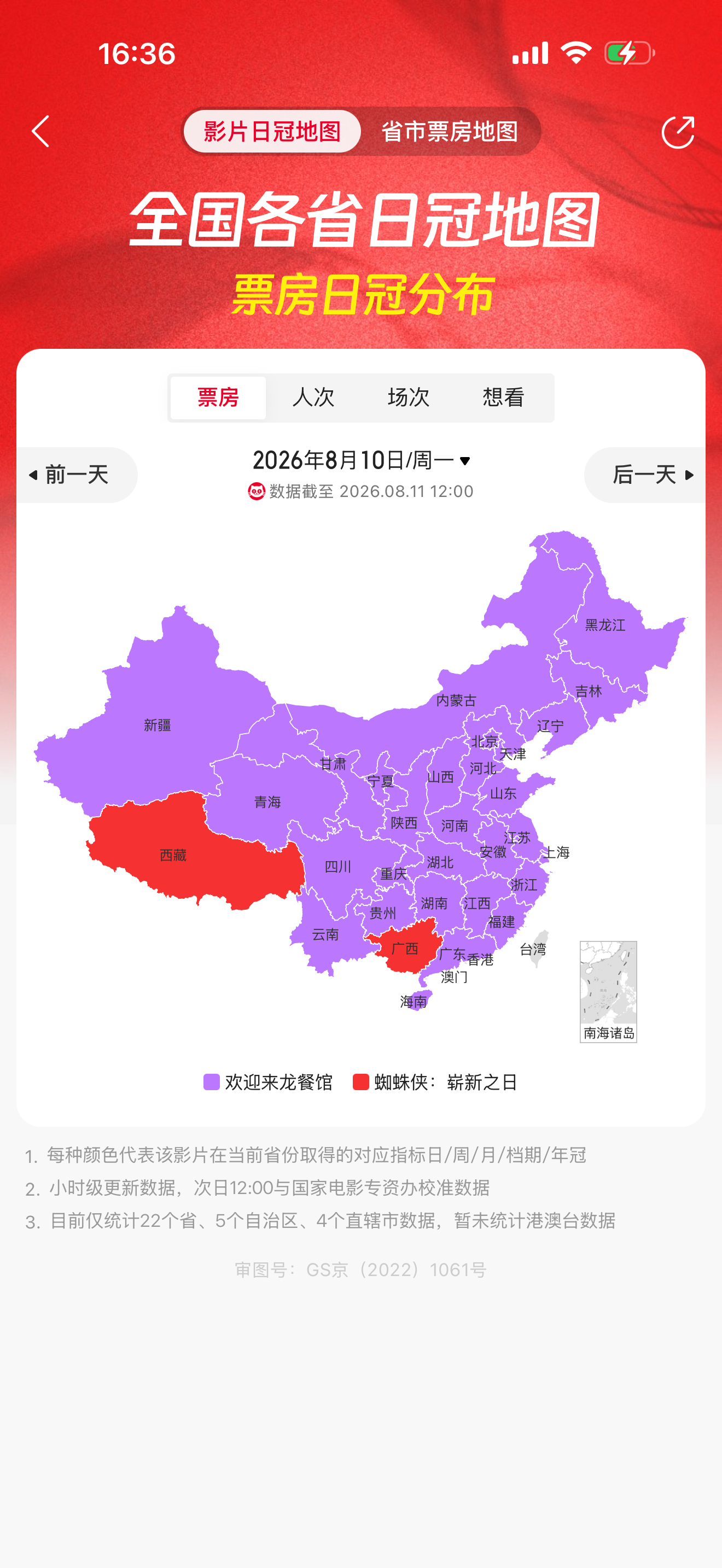Viewport: 722px width, 1568px height.
Task: Go back using the top-left arrow
Action: click(x=41, y=131)
